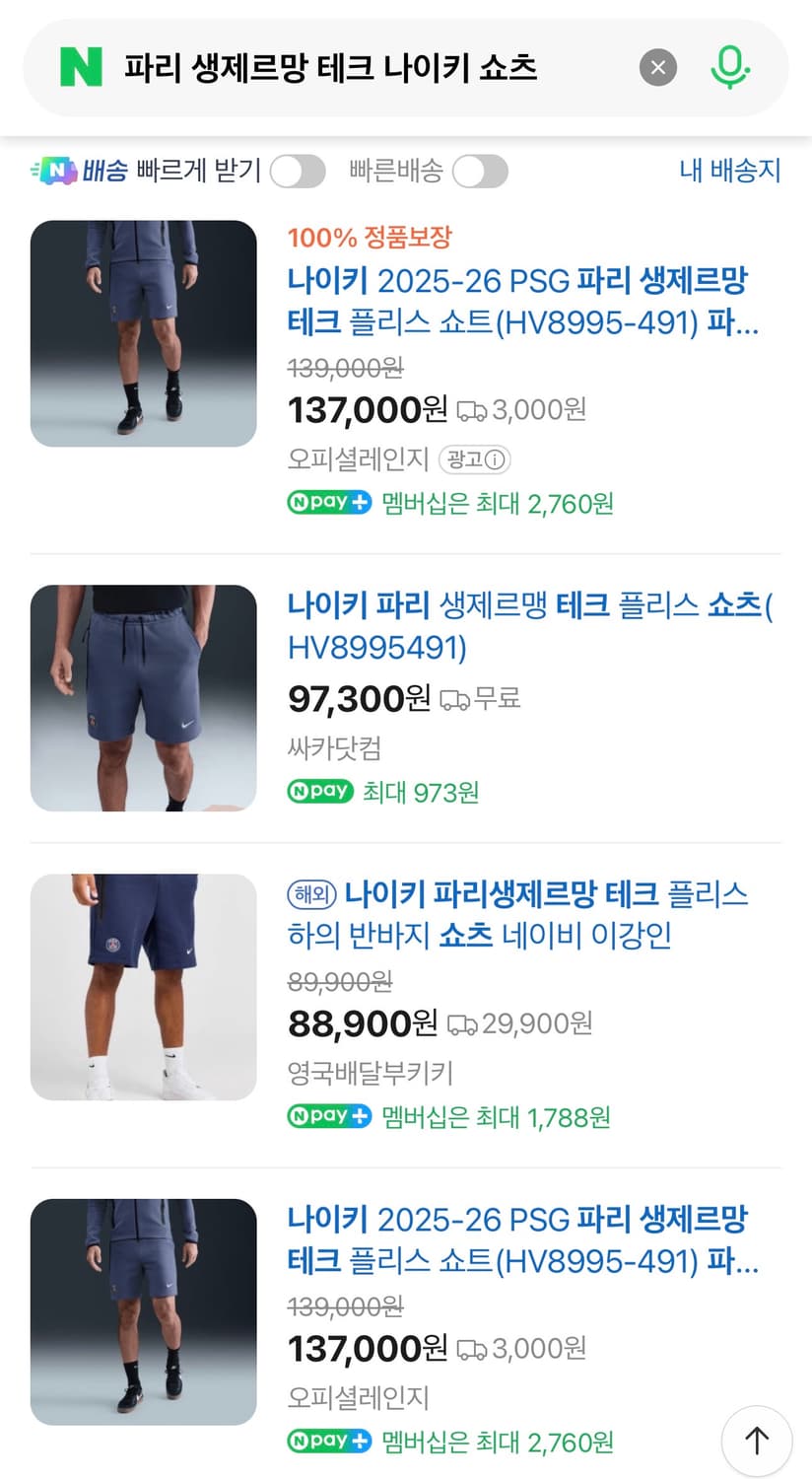The width and height of the screenshot is (812, 1479).
Task: Tap the Npay plus badge under 오피셜레인지
Action: pos(328,503)
